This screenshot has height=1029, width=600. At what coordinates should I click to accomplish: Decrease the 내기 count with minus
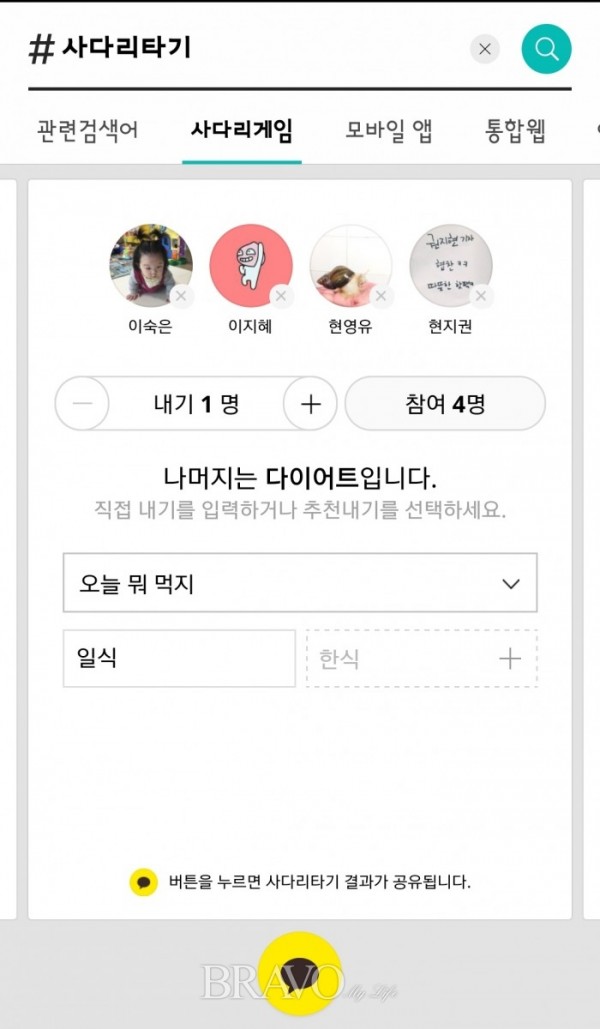pyautogui.click(x=82, y=404)
